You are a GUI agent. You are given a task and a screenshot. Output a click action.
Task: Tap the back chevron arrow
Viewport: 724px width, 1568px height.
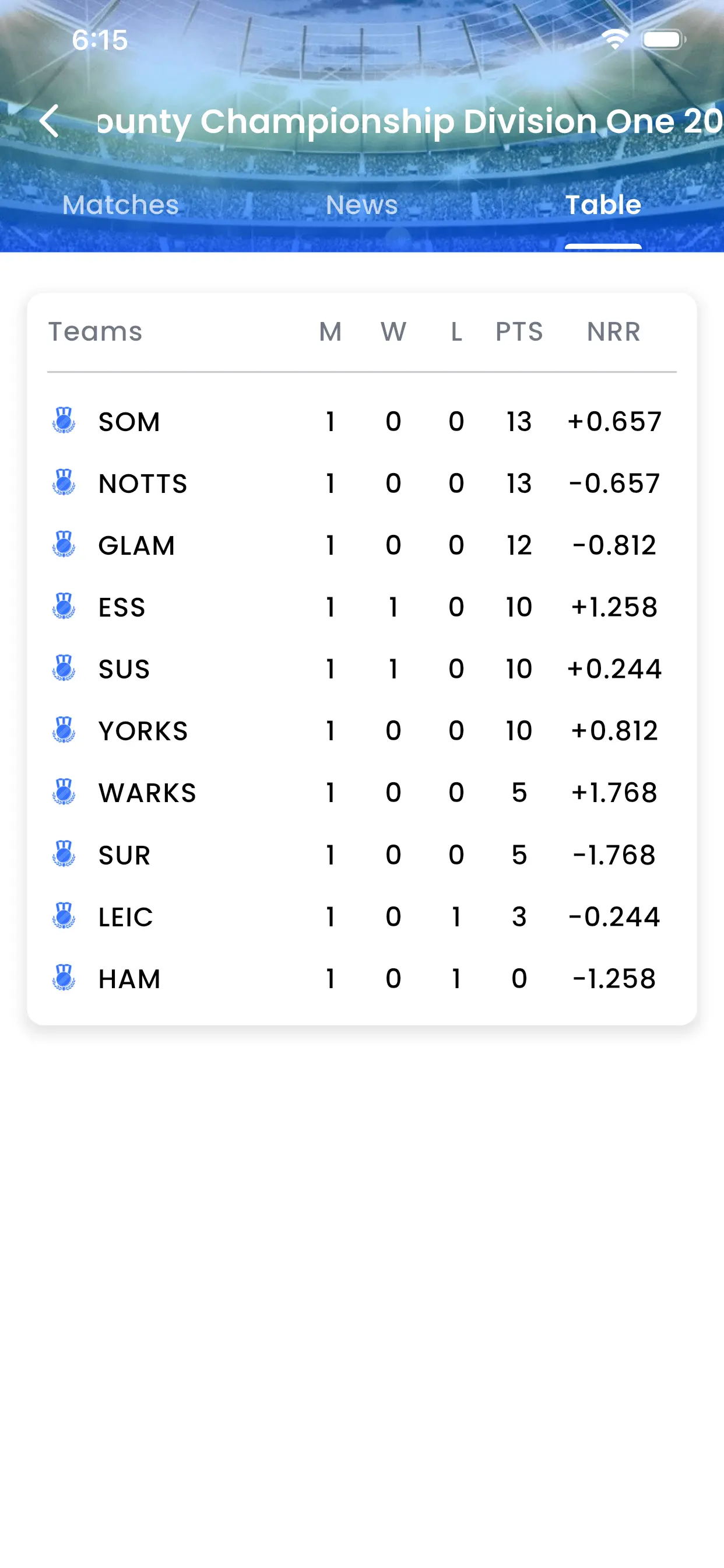click(x=51, y=121)
